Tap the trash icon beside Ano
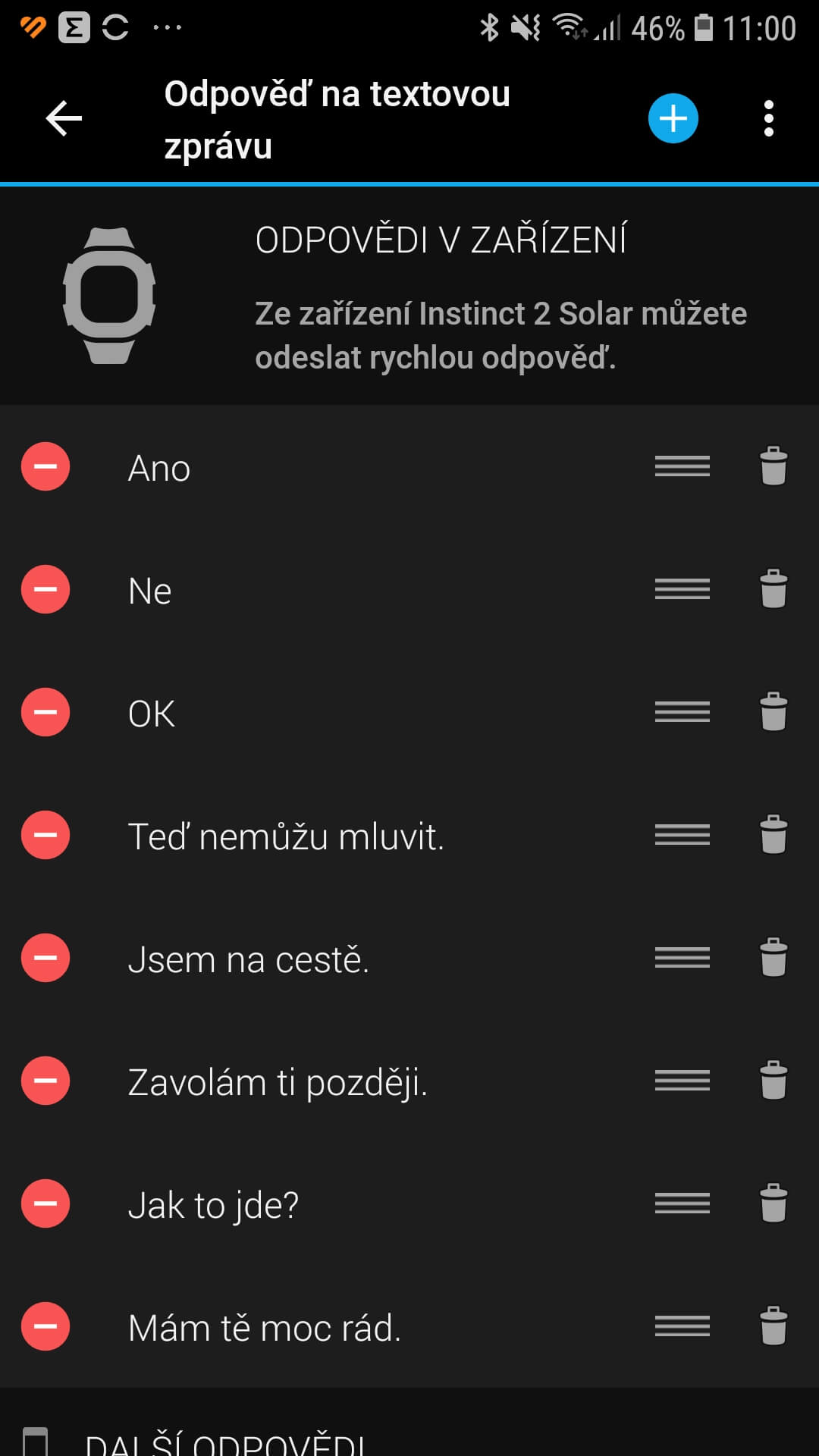 773,466
